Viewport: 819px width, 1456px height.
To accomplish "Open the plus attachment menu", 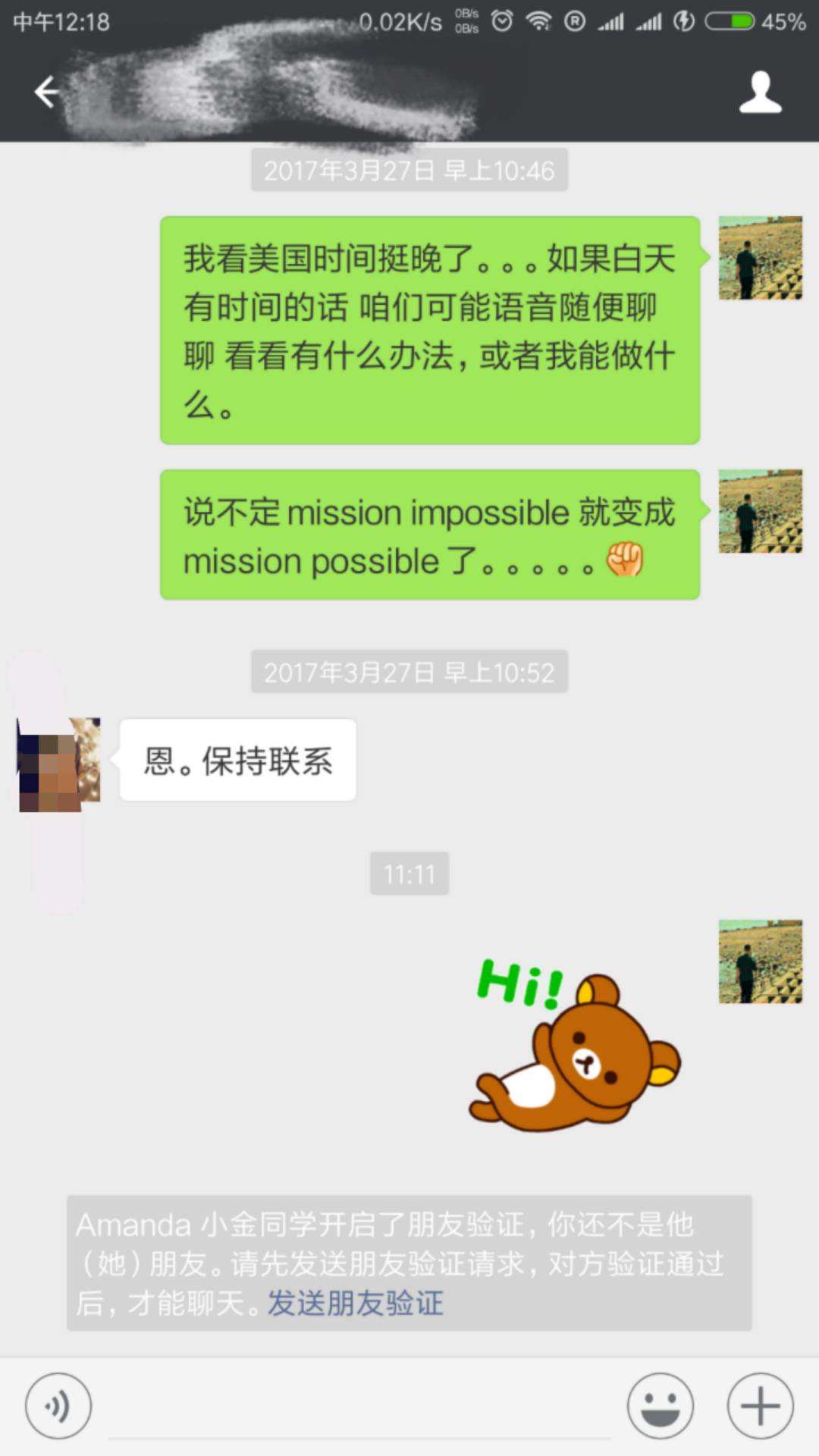I will [x=760, y=1406].
